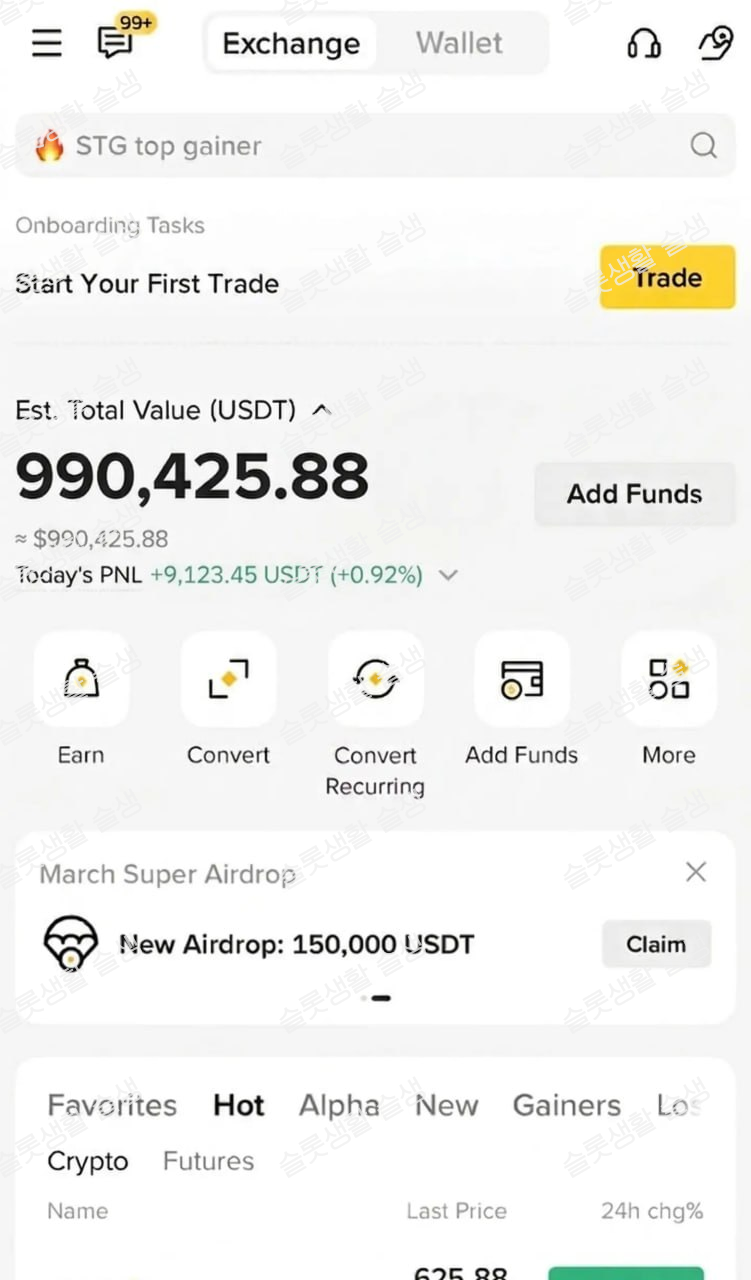Claim the 150,000 USDT airdrop

[656, 944]
